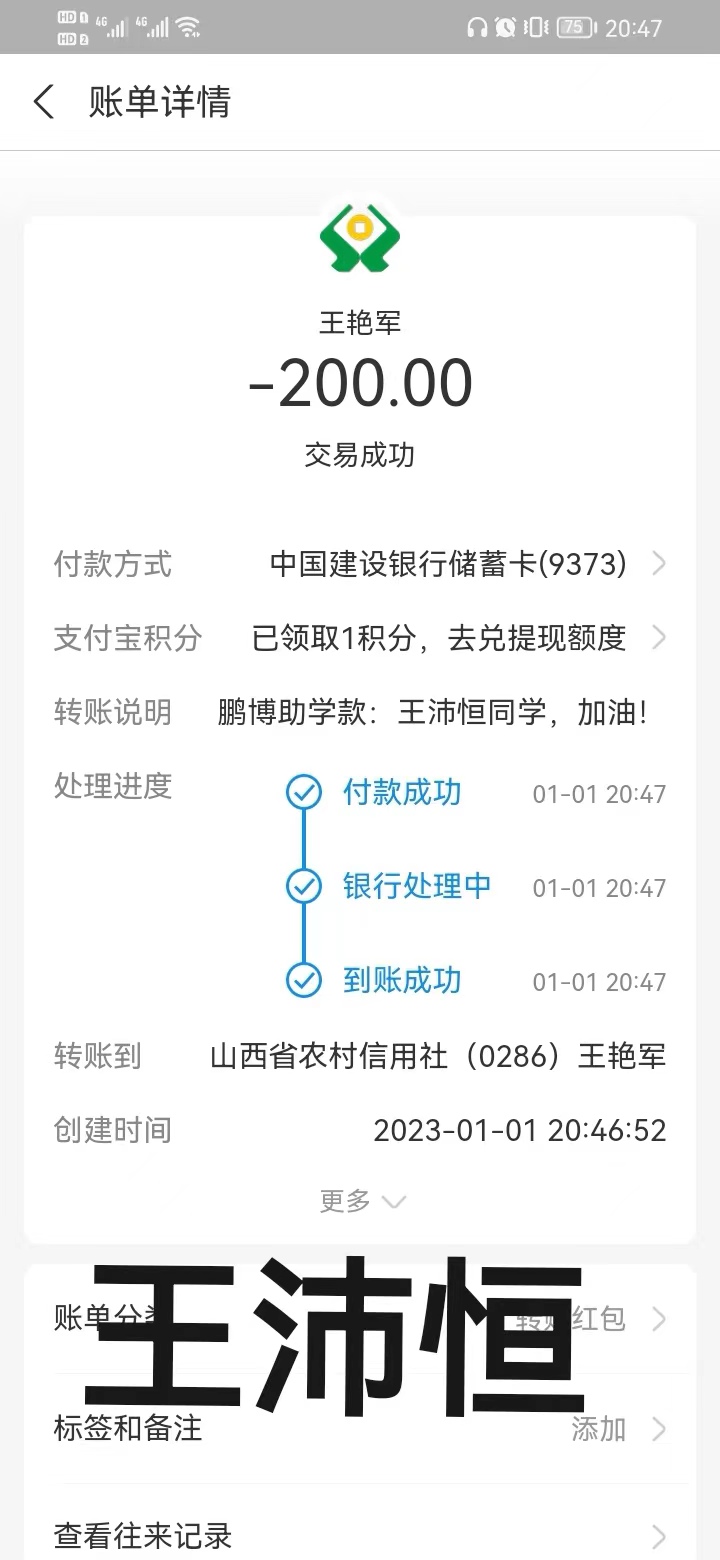Open 查看往来记录 transaction history
720x1560 pixels.
[140, 1536]
